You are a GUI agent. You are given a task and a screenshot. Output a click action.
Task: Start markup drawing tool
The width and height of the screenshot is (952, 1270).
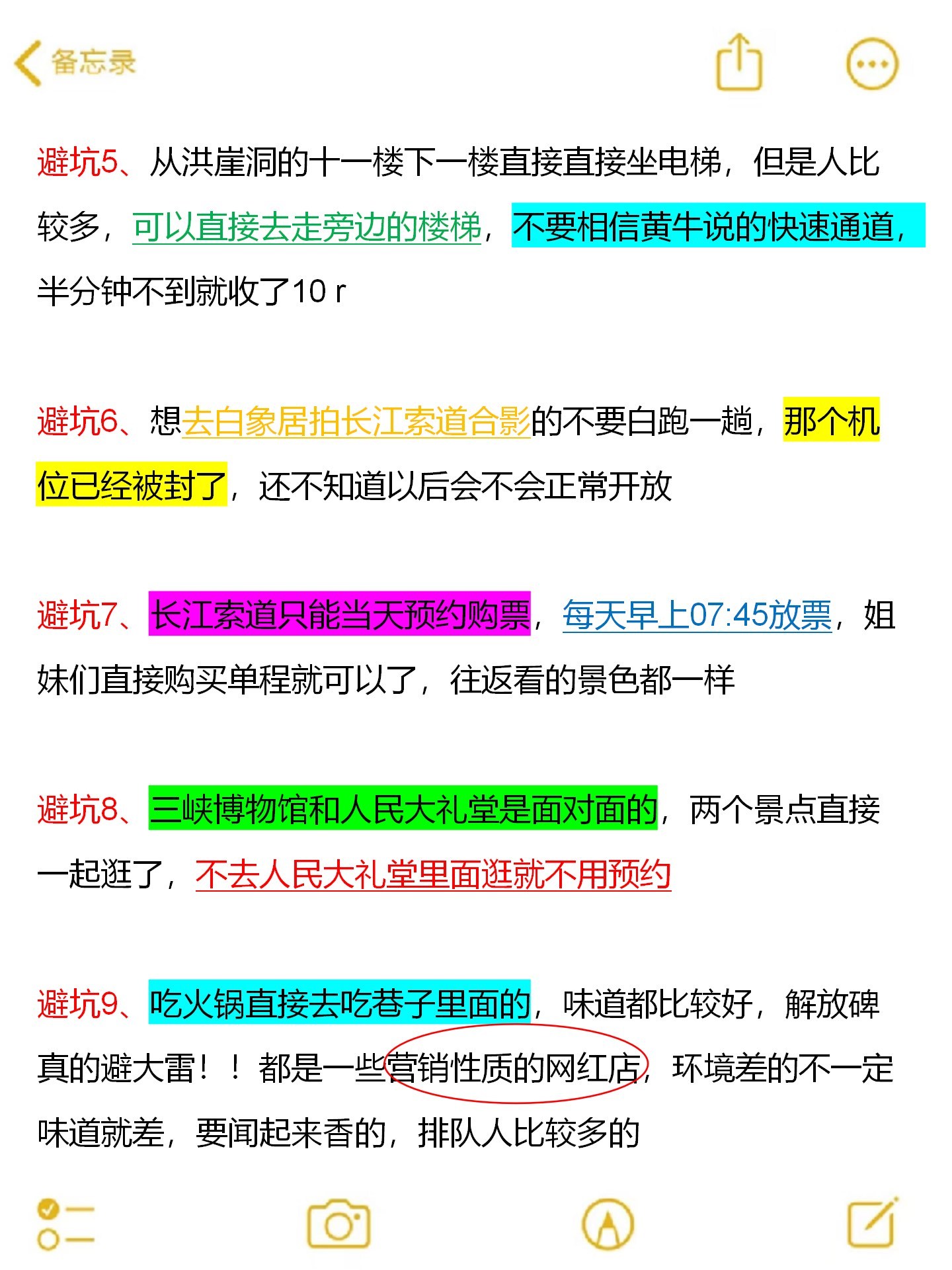click(607, 1224)
